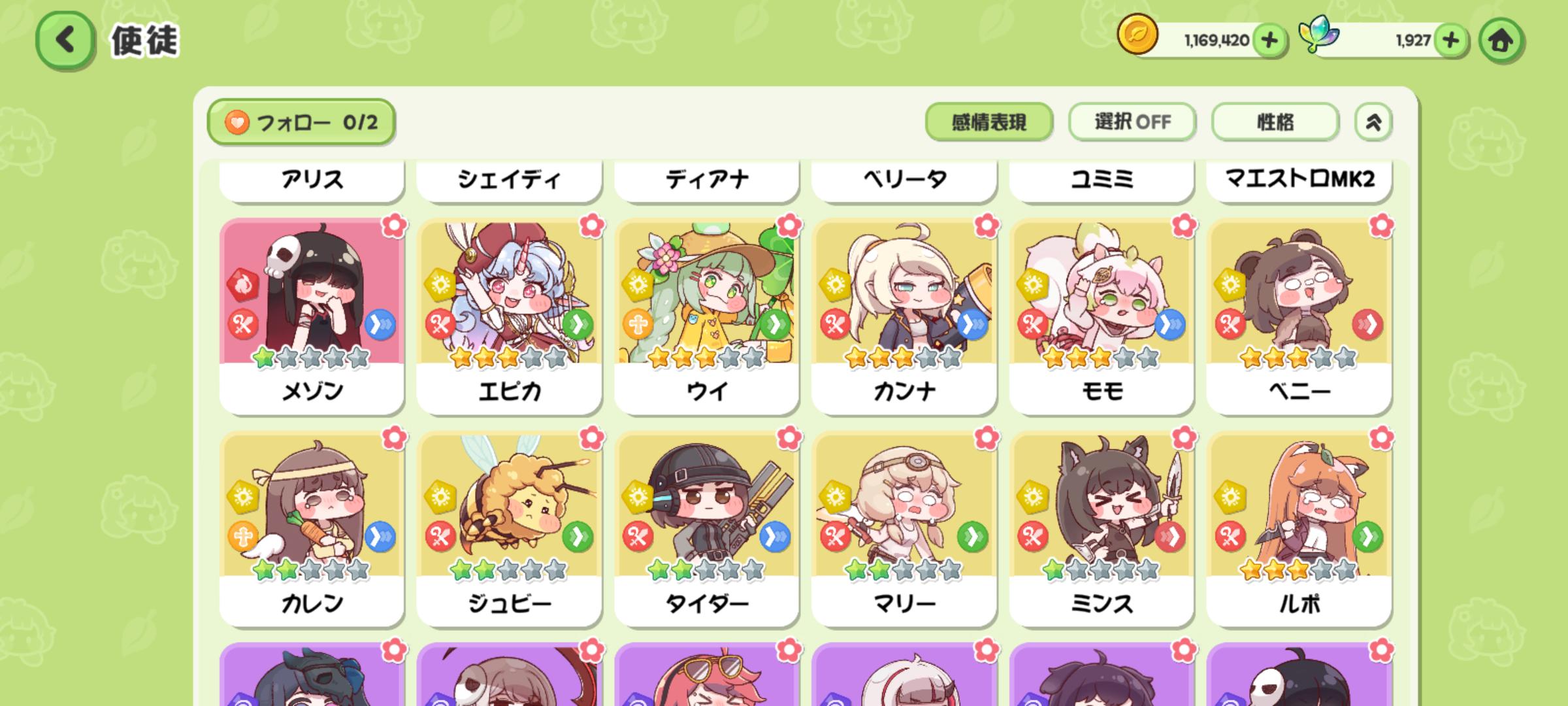Viewport: 1568px width, 706px height.
Task: Return to the home screen
Action: (1501, 41)
